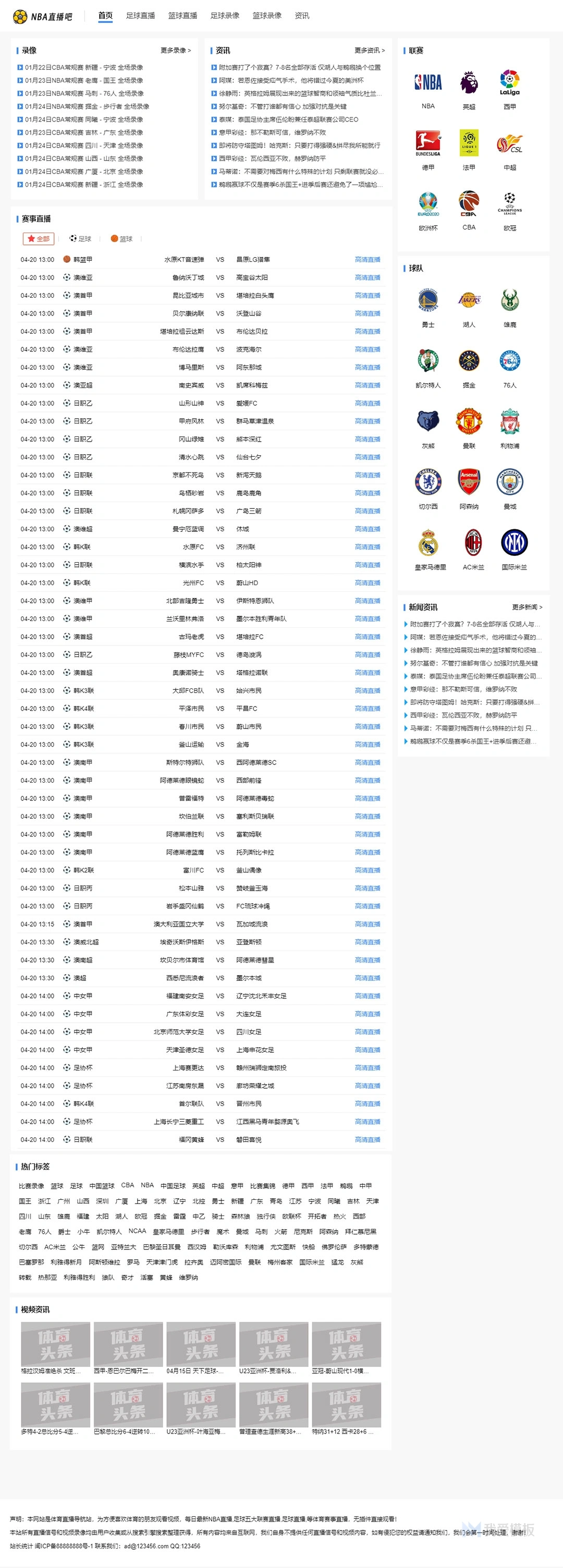Open the 皇家马德里 team tile
This screenshot has height=1568, width=563.
[429, 549]
